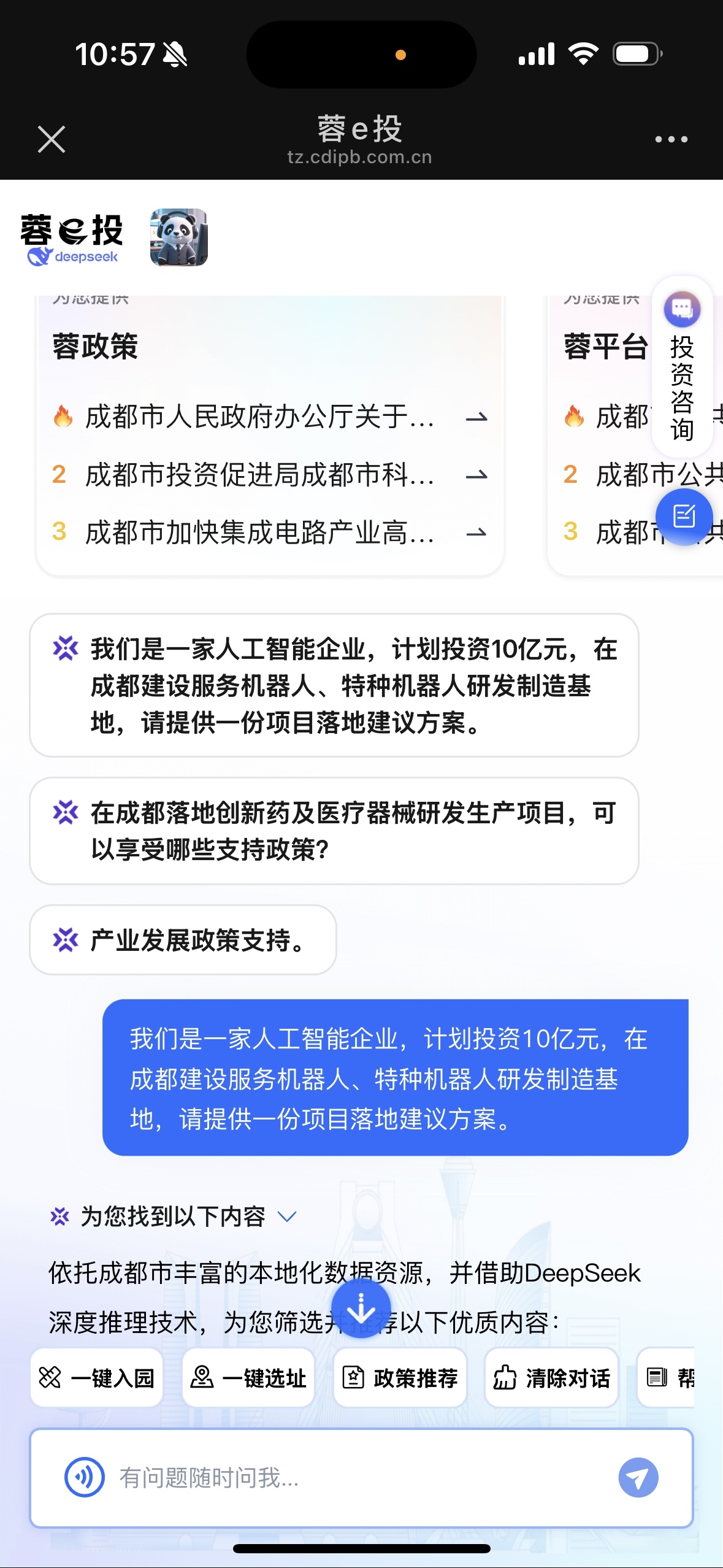Tap the 一键入园 quick action
This screenshot has width=723, height=1568.
tap(97, 1378)
